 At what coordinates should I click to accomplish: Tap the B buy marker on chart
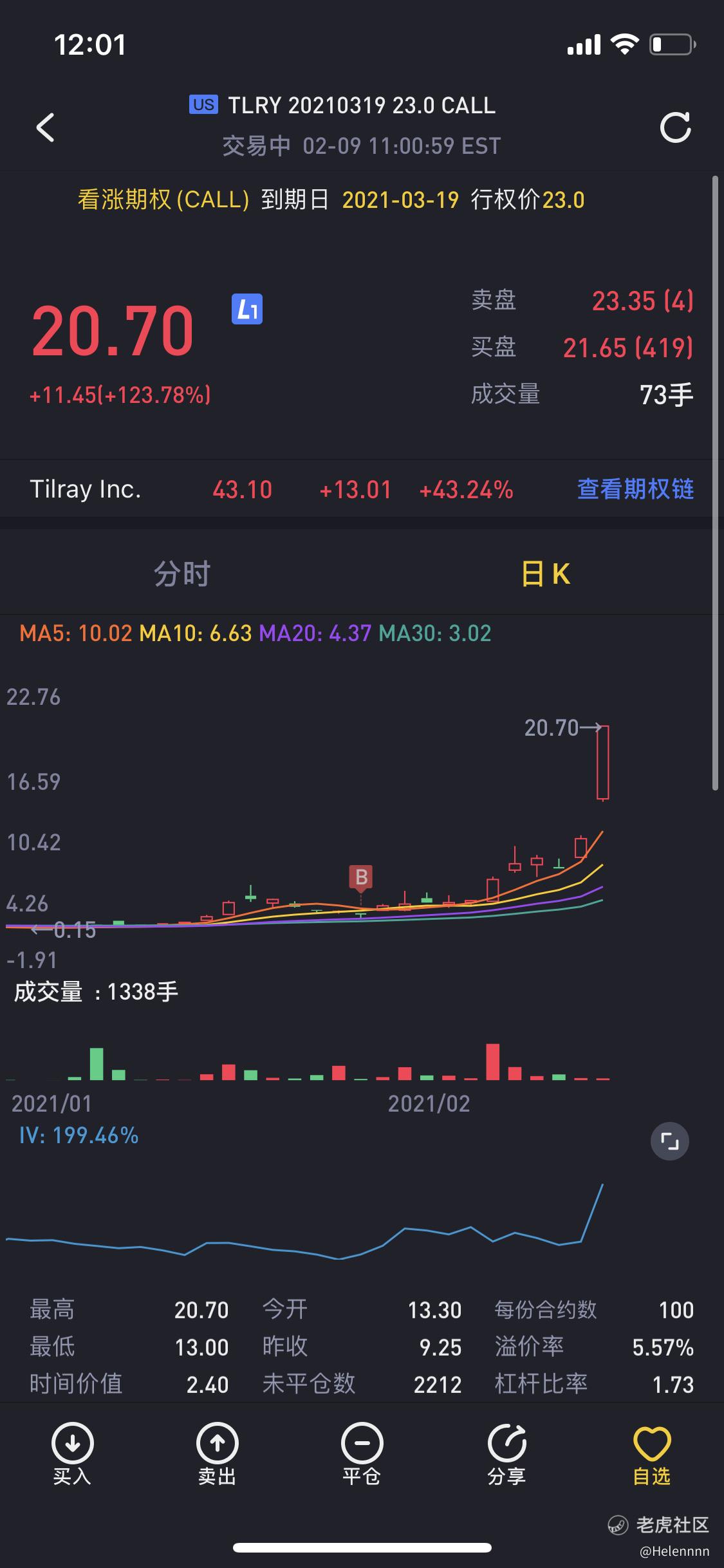pos(361,877)
